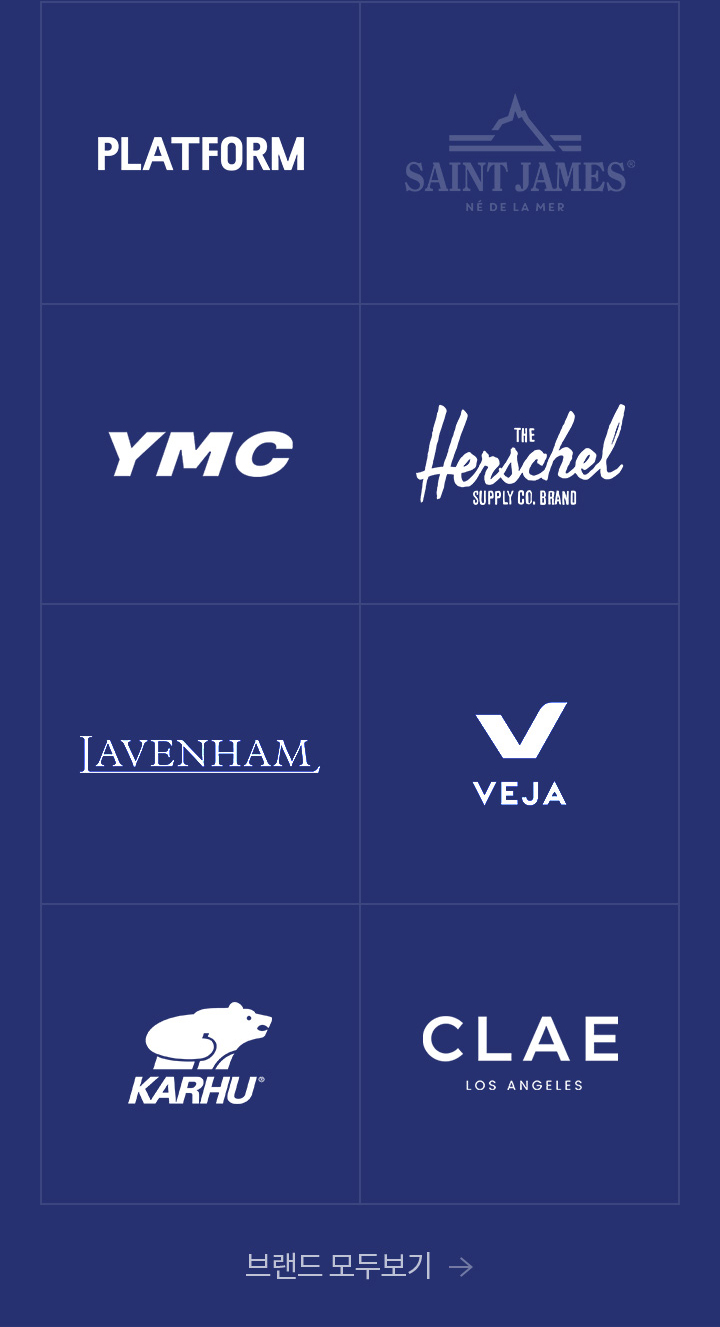Open the PLATFORM brand tile
This screenshot has height=1327, width=720.
coord(200,154)
